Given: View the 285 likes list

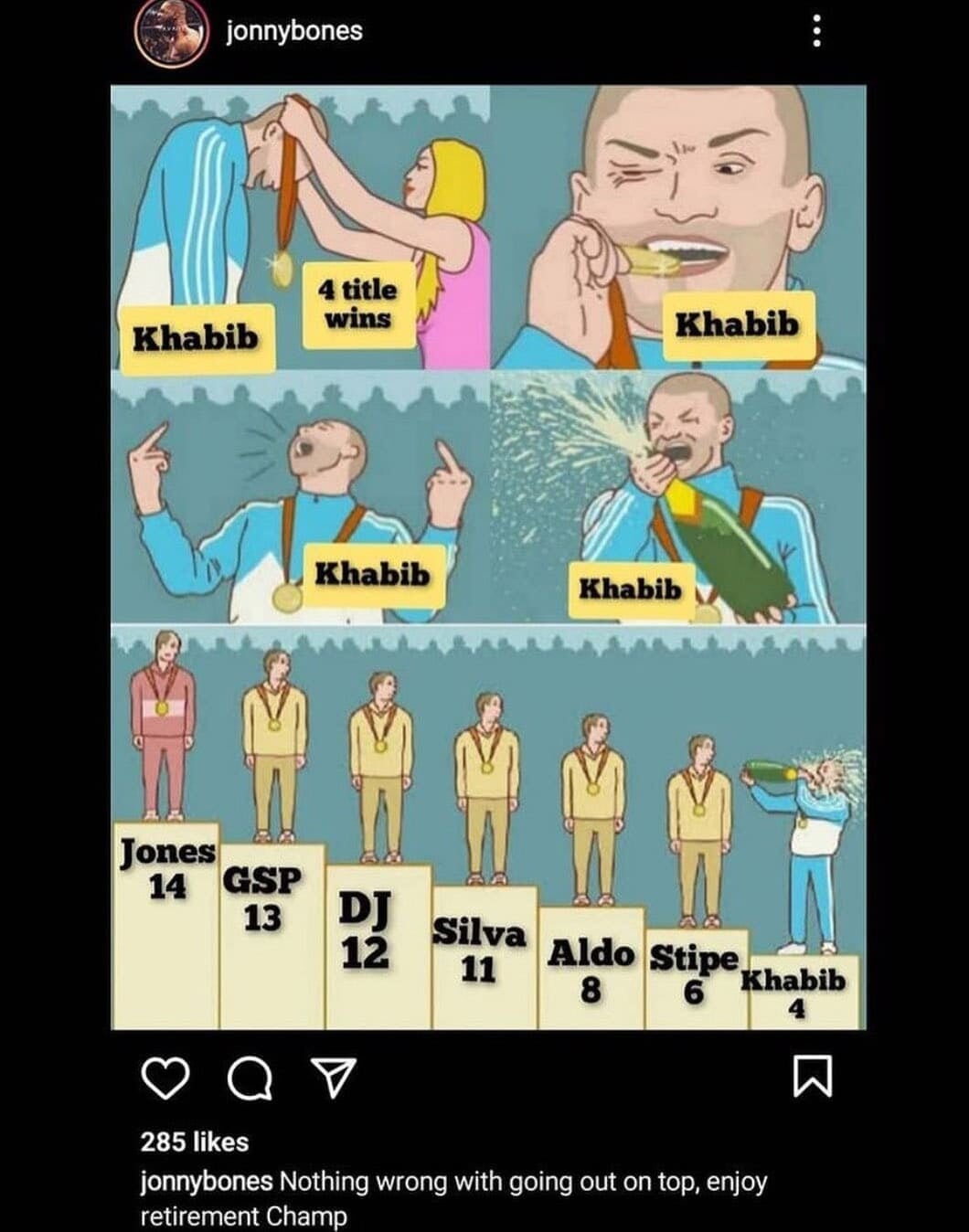Looking at the screenshot, I should [x=195, y=1142].
